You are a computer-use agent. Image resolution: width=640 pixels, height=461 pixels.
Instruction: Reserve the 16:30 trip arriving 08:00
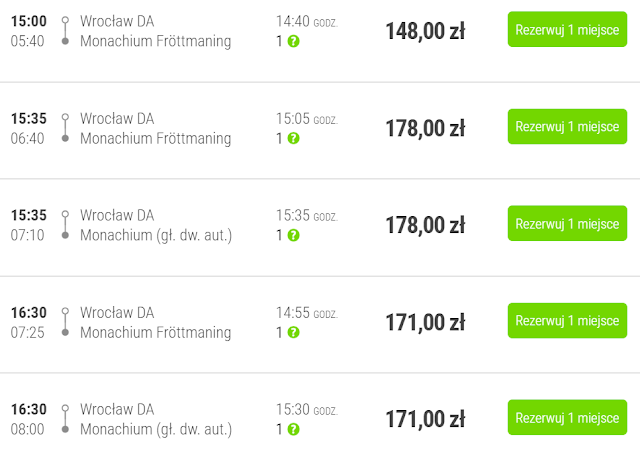(x=567, y=417)
